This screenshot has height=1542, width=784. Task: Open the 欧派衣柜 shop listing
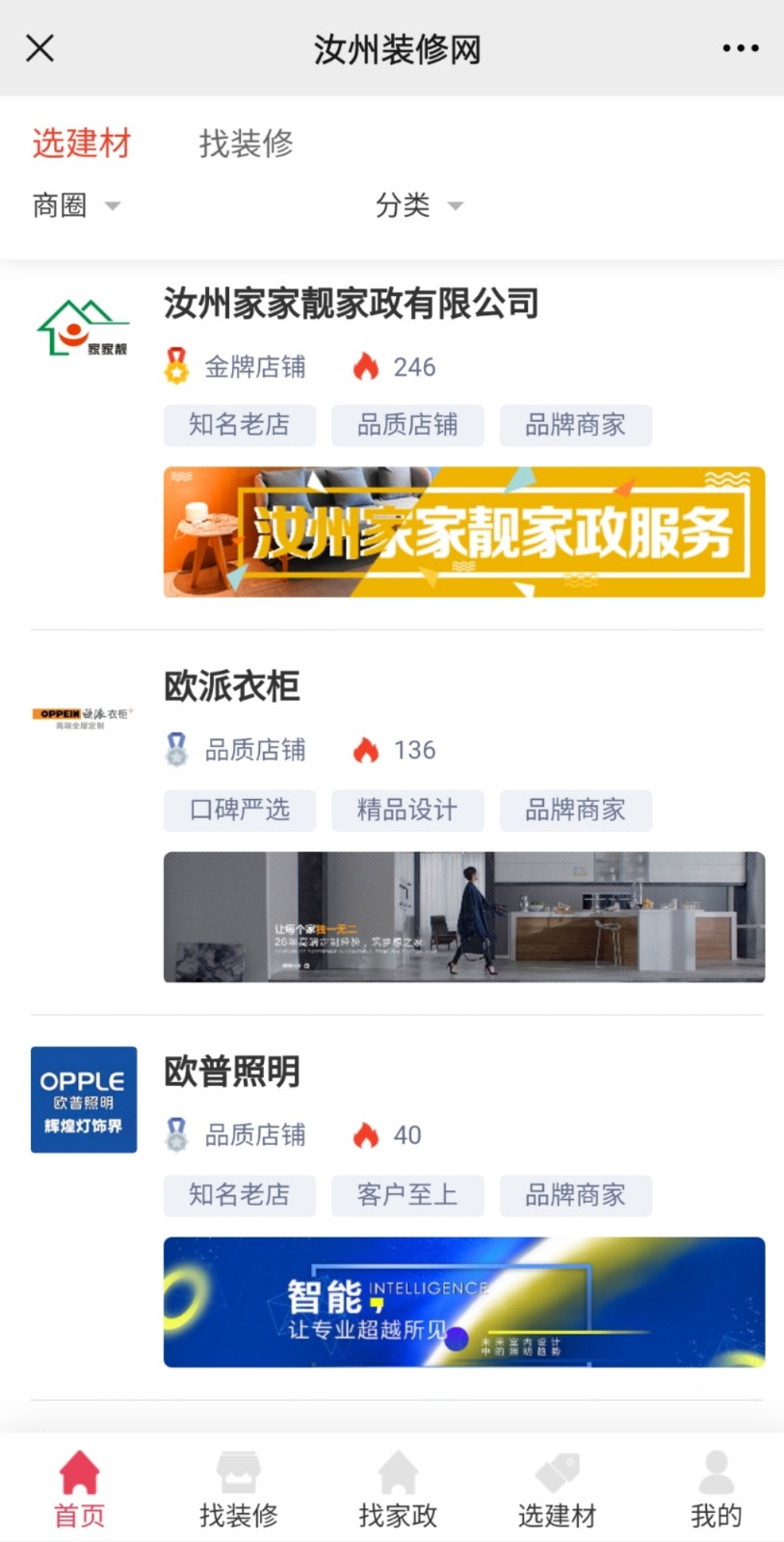[x=232, y=687]
